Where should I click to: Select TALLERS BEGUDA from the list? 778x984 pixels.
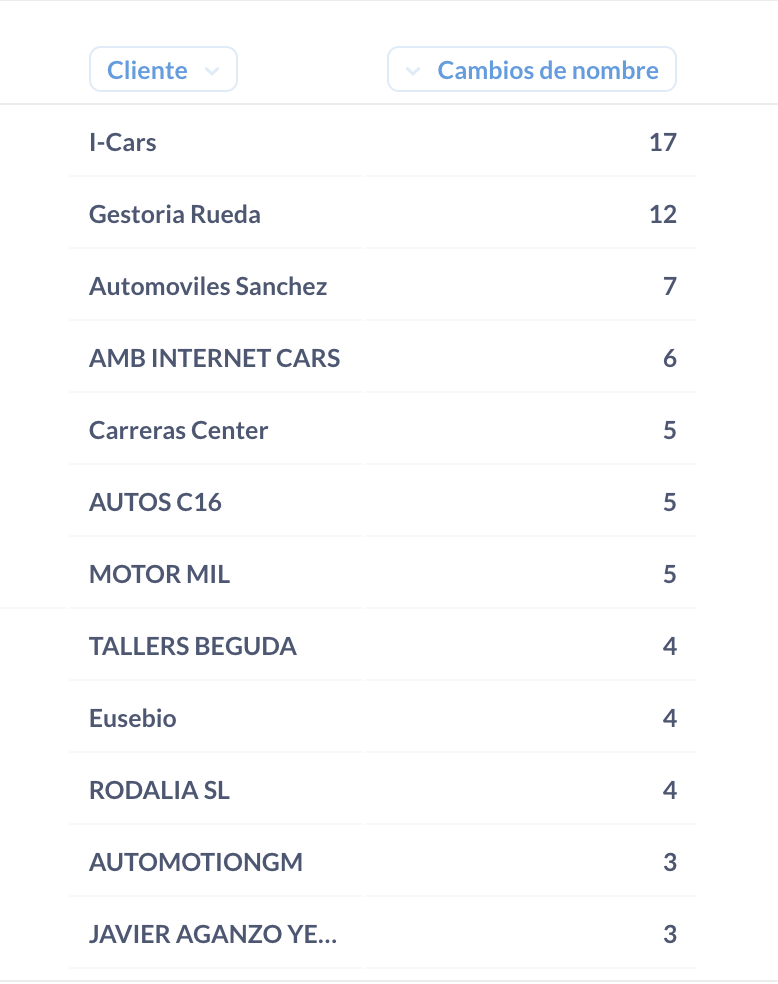193,646
